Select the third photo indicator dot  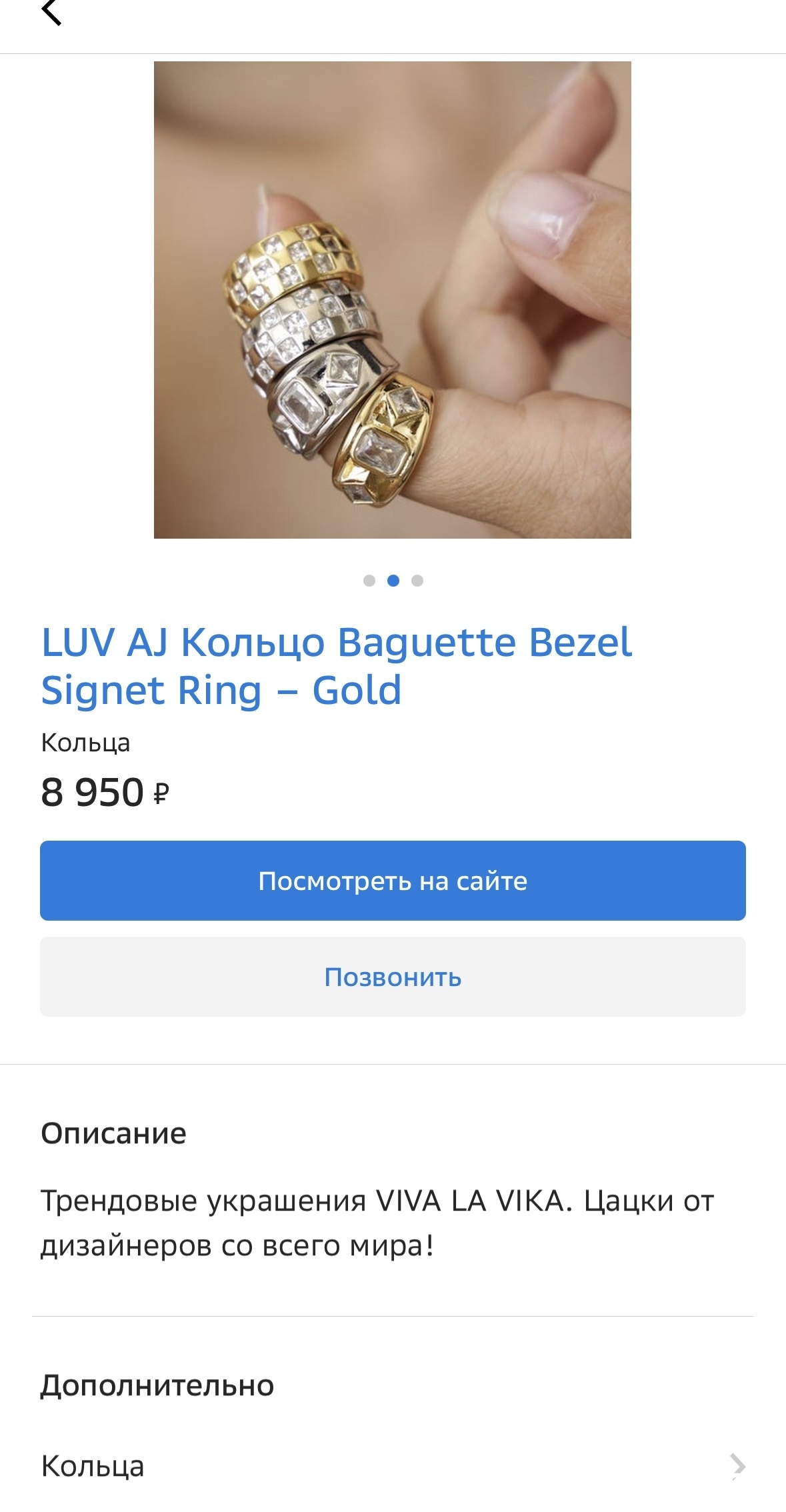[x=417, y=581]
